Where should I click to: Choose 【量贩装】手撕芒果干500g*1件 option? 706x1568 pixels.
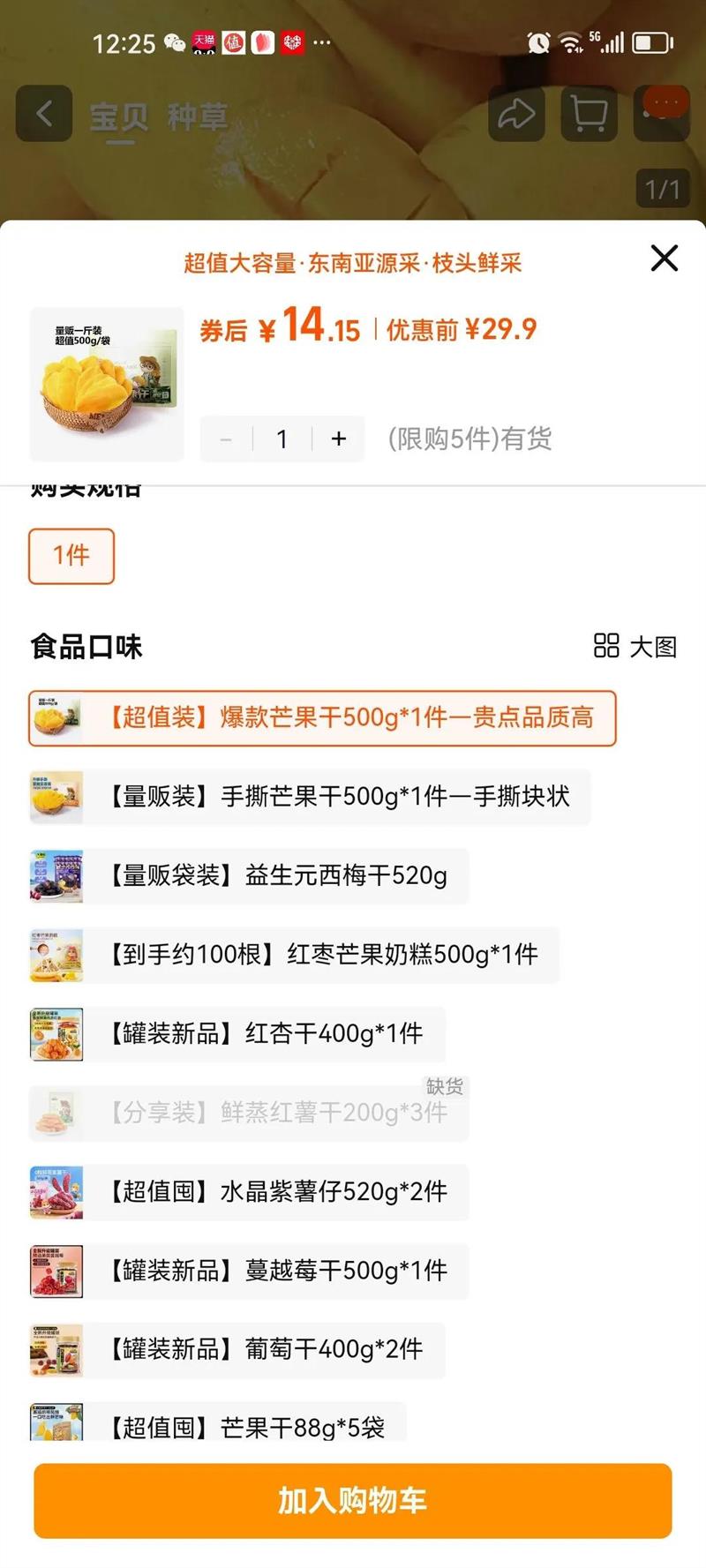[x=310, y=797]
